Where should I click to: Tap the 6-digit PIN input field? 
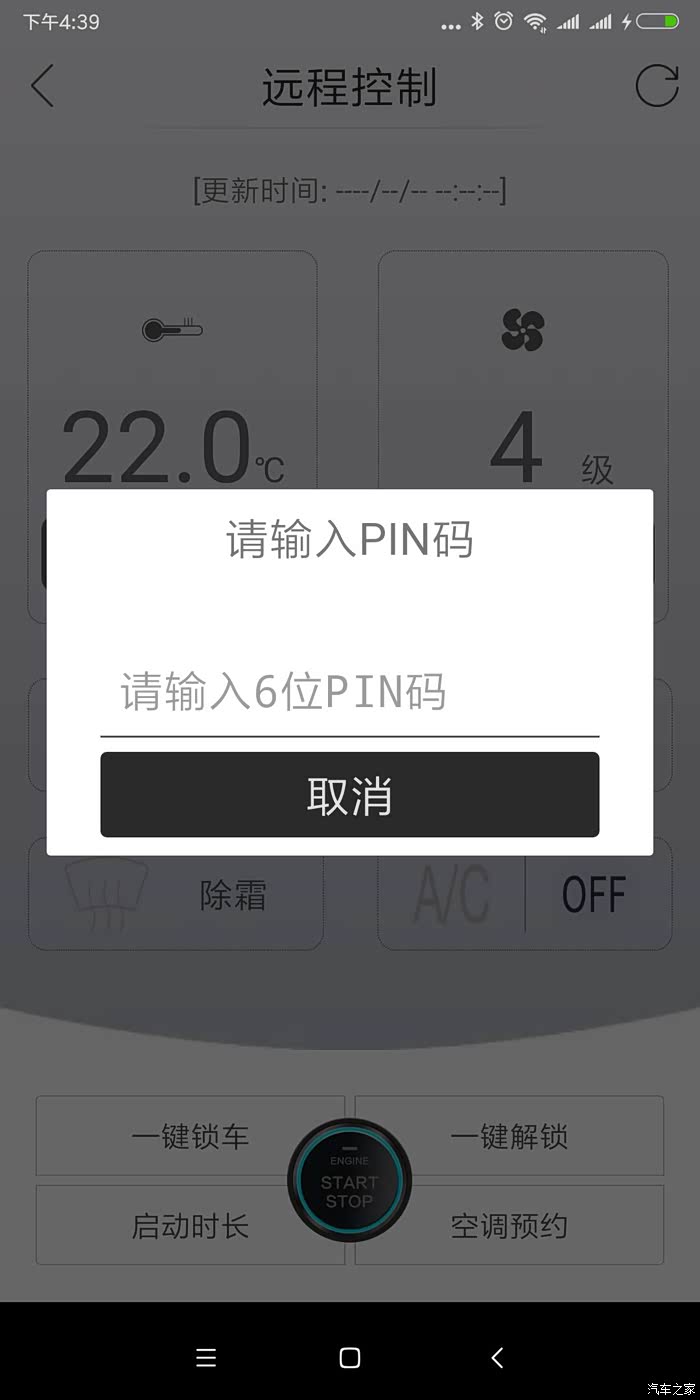(x=349, y=692)
